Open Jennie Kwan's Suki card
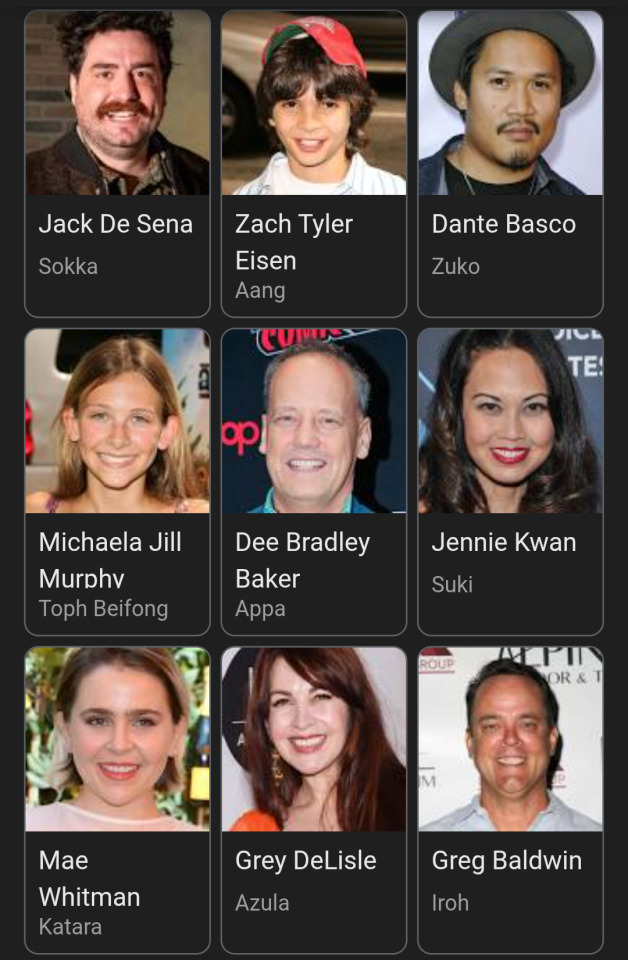 pyautogui.click(x=510, y=482)
